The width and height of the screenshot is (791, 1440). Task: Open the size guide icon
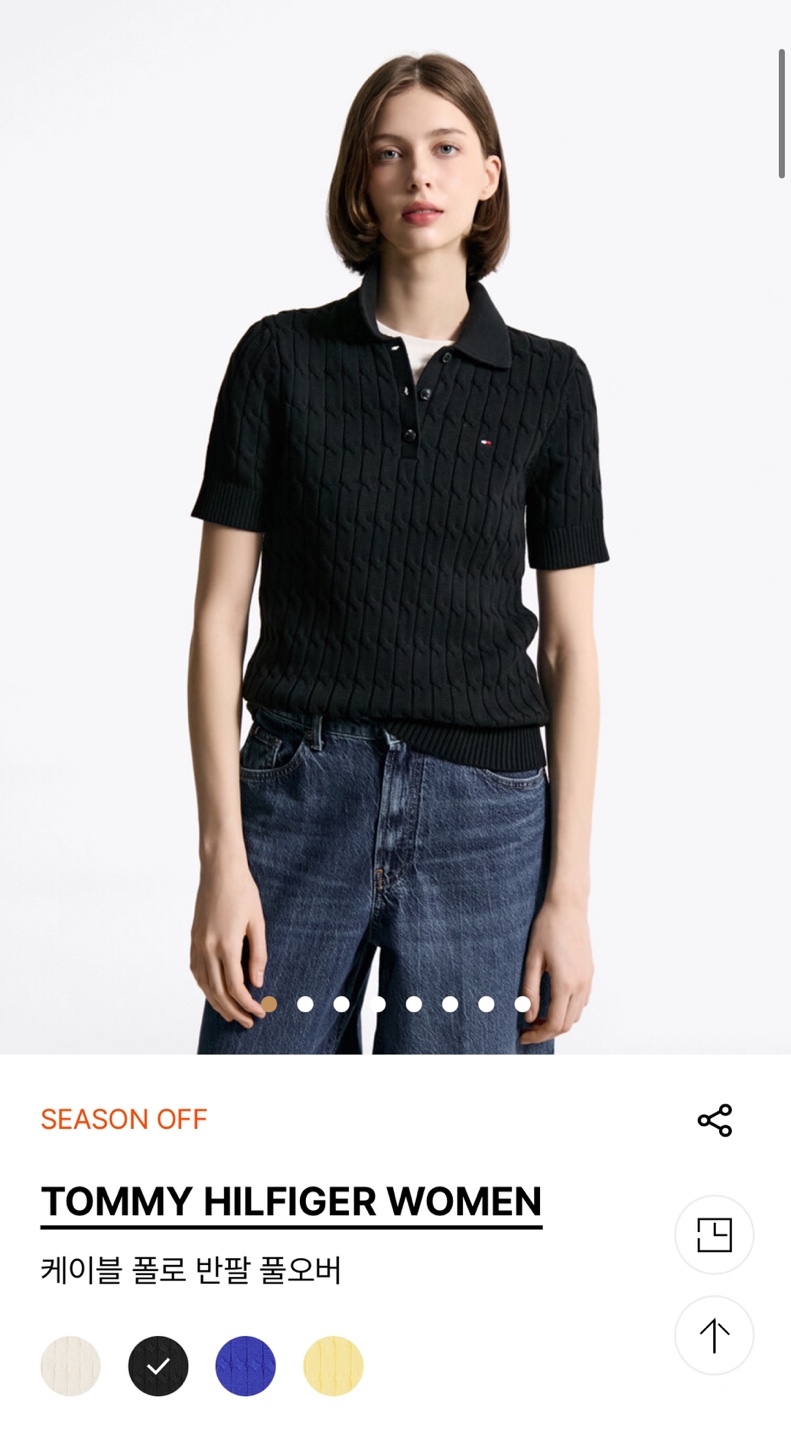(x=714, y=1235)
